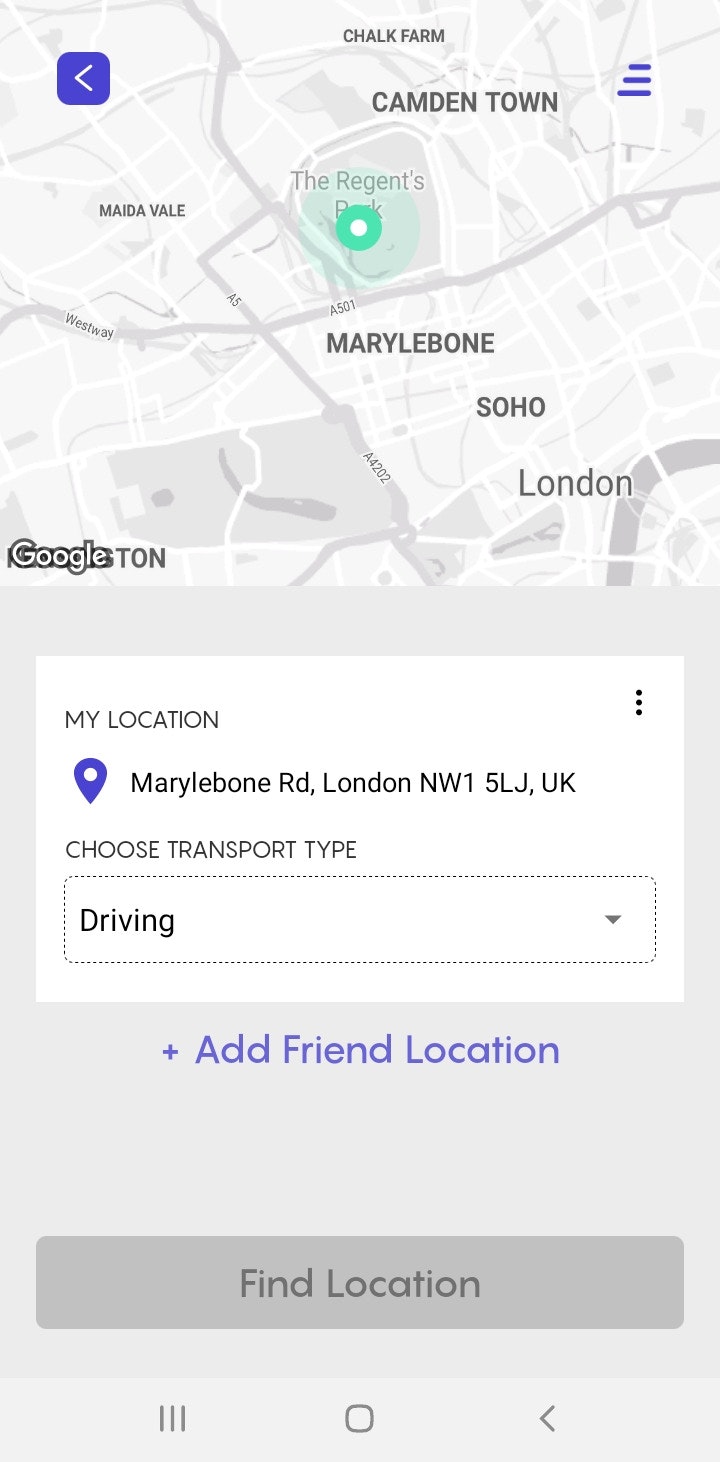Viewport: 720px width, 1462px height.
Task: Tap the Find Location button
Action: (360, 1283)
